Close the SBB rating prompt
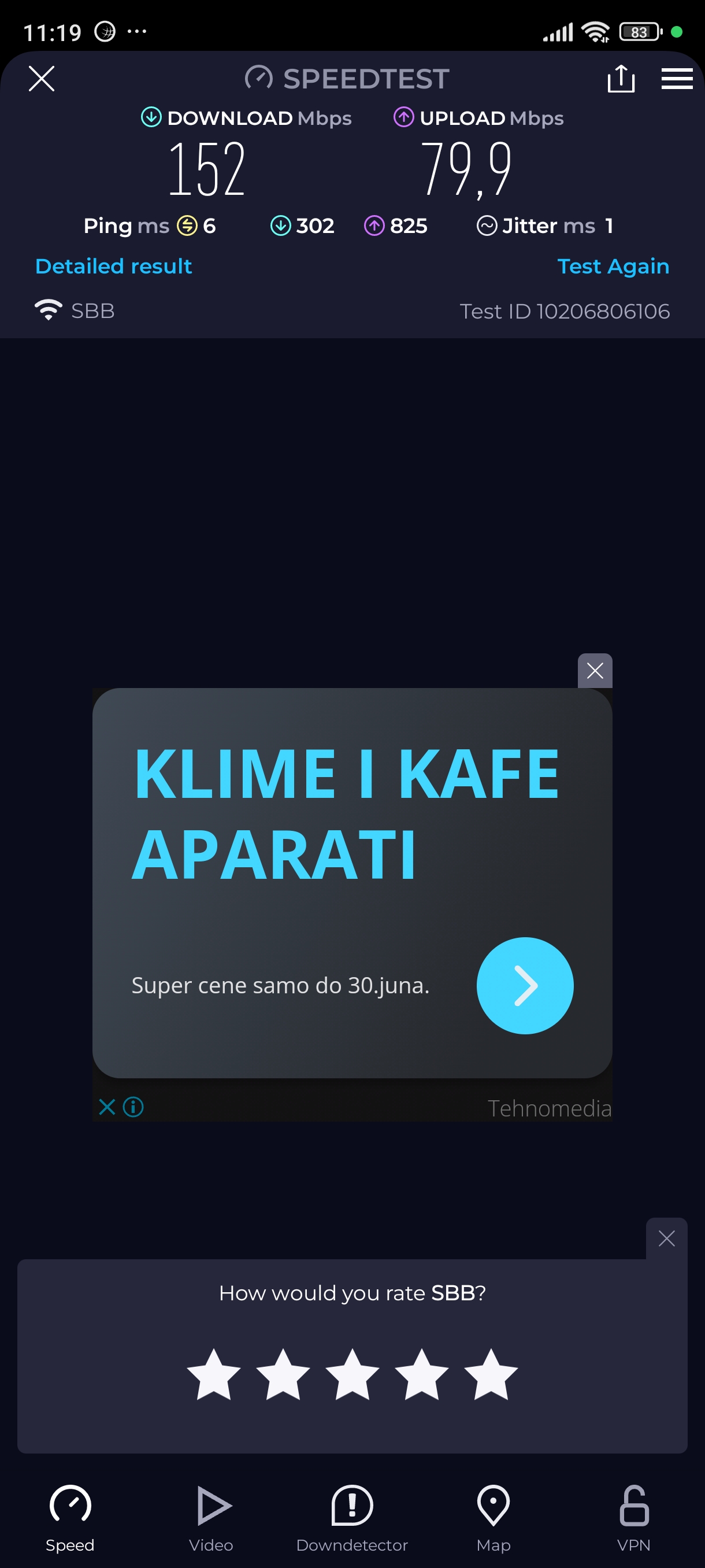 coord(666,1238)
